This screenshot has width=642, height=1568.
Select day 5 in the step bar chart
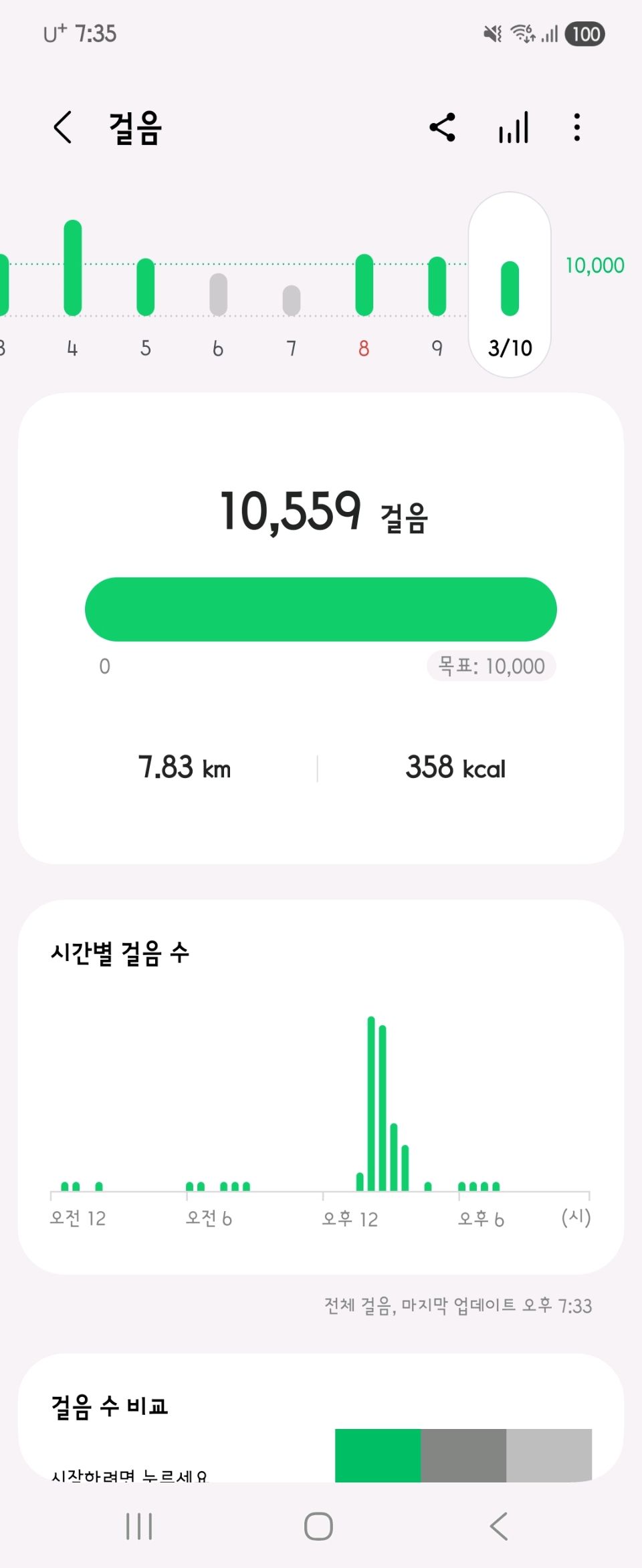pos(146,287)
